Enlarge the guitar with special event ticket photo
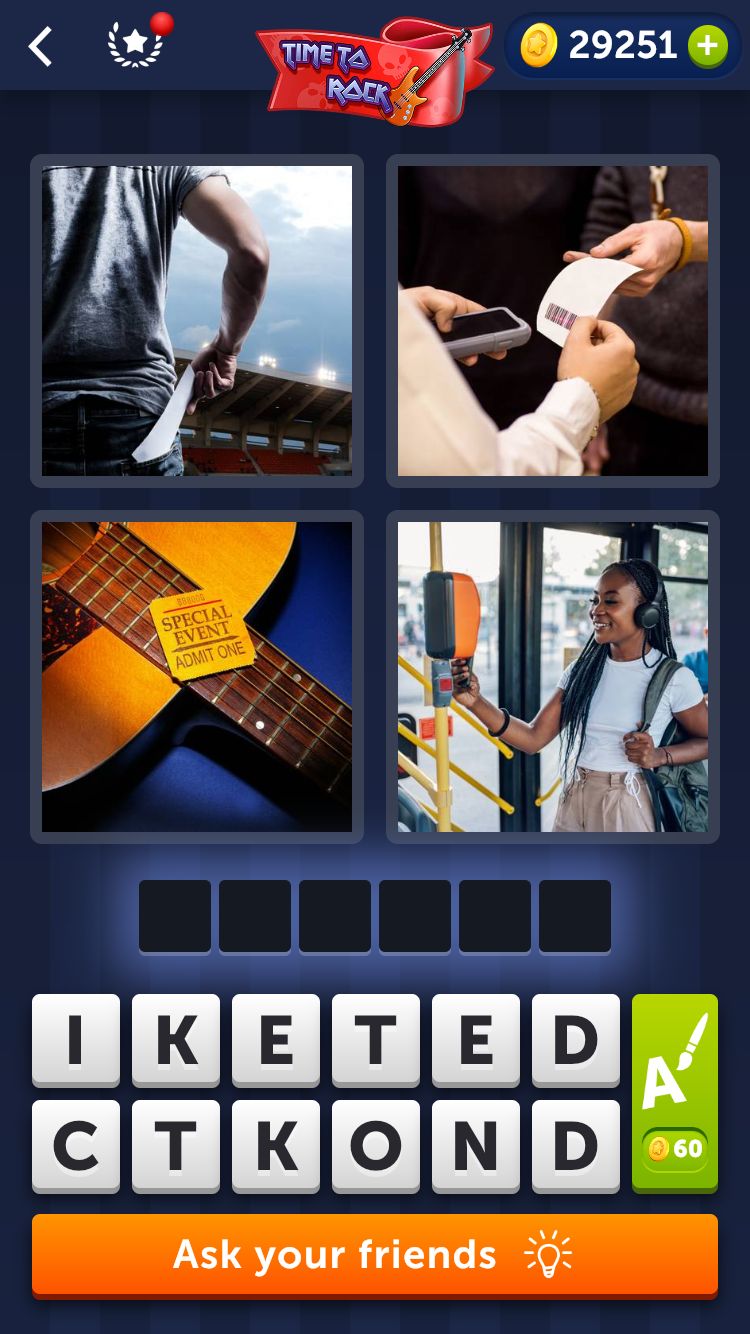The height and width of the screenshot is (1334, 750). pyautogui.click(x=197, y=677)
